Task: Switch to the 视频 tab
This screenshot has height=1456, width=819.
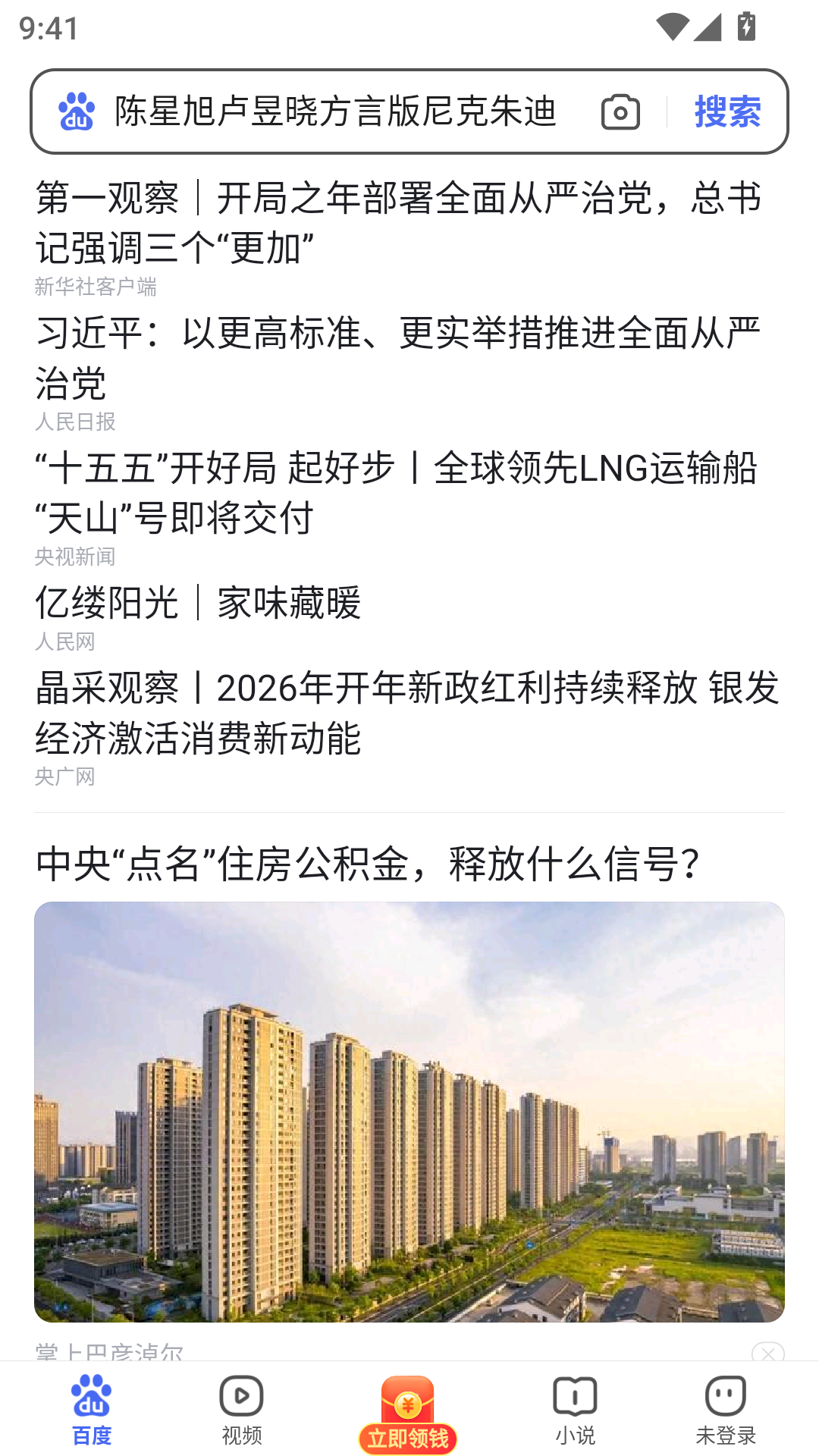Action: coord(242,1410)
